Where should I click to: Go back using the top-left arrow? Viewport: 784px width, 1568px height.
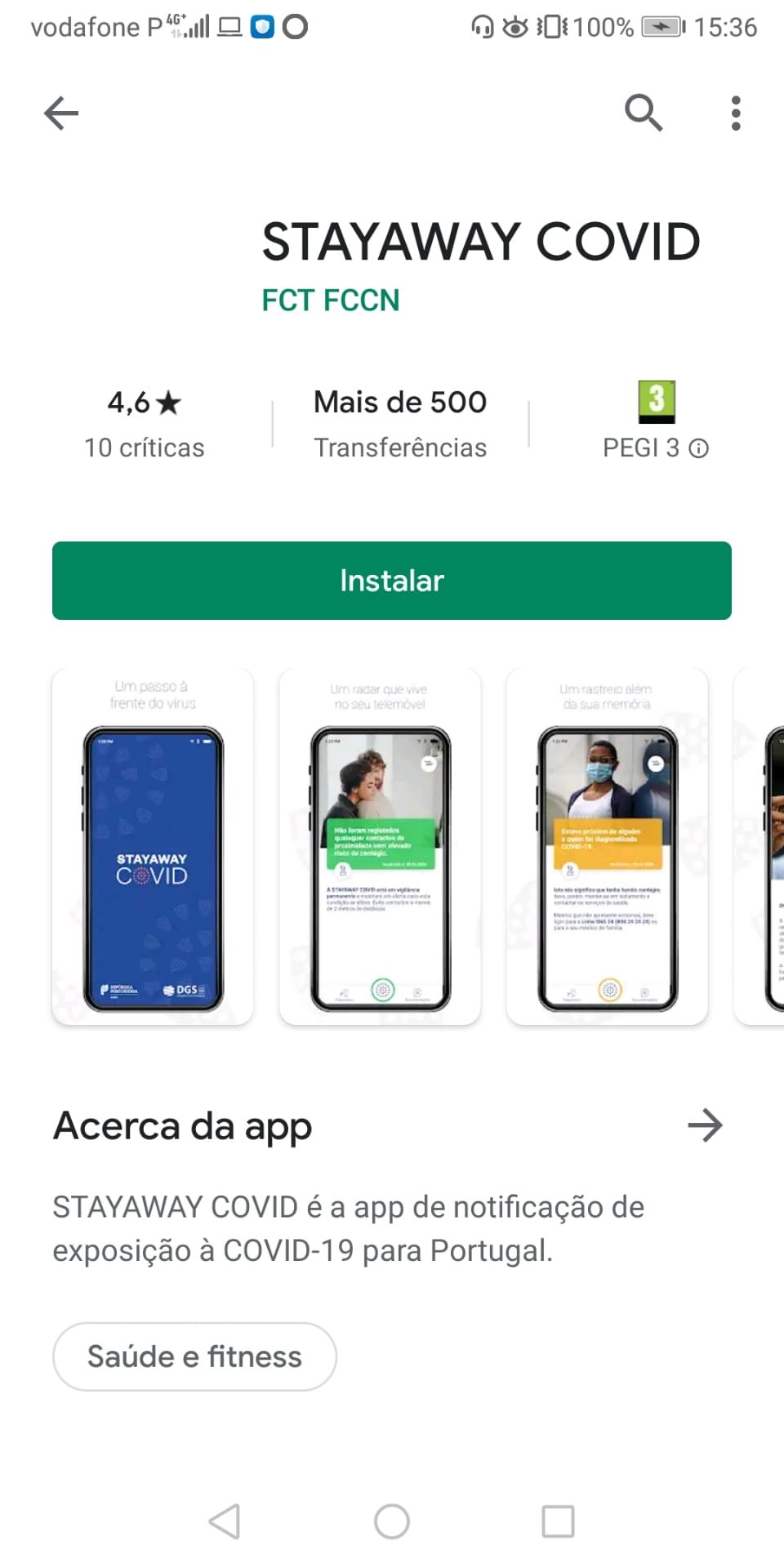pos(61,113)
